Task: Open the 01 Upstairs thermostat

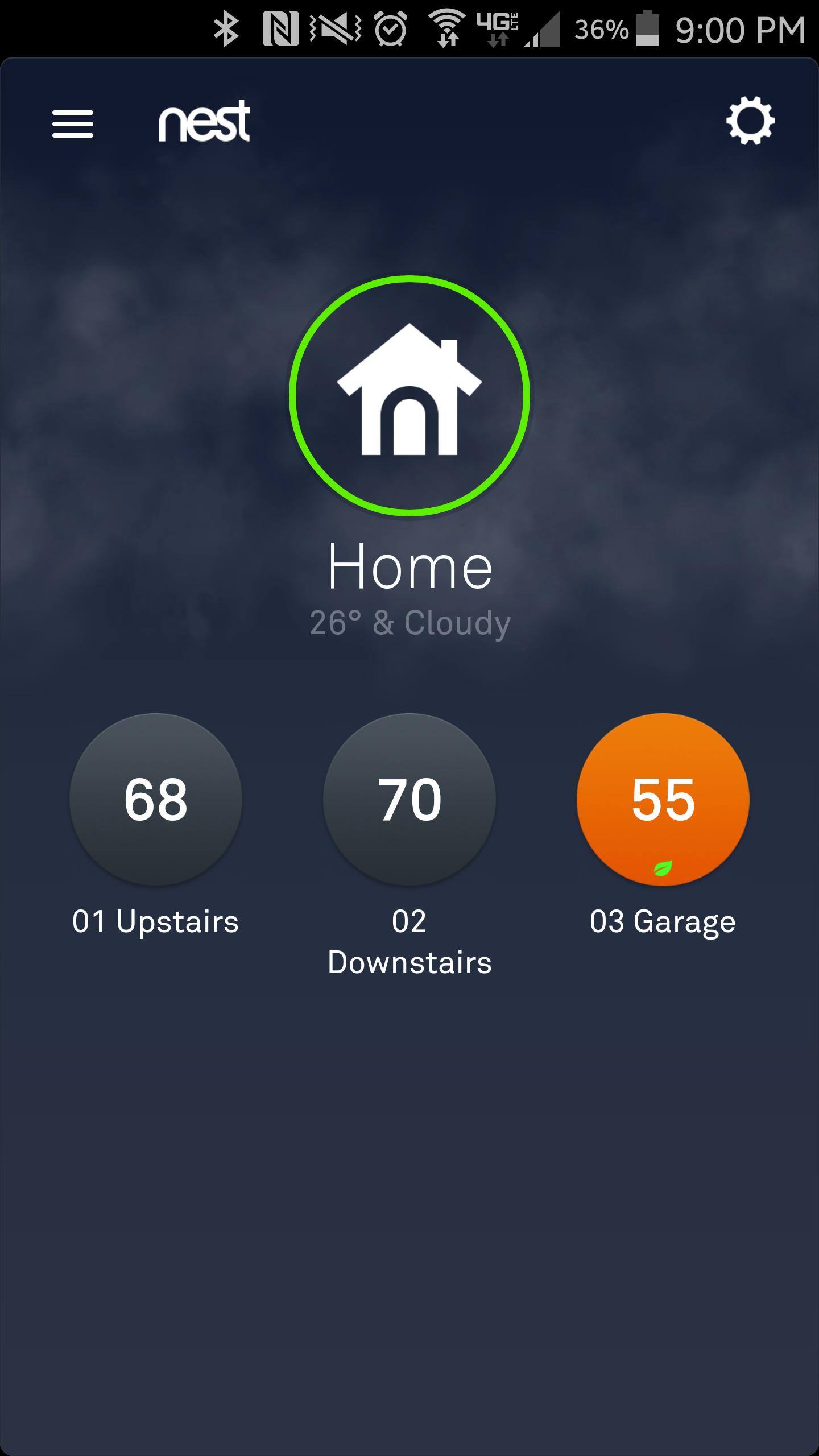Action: [x=156, y=799]
